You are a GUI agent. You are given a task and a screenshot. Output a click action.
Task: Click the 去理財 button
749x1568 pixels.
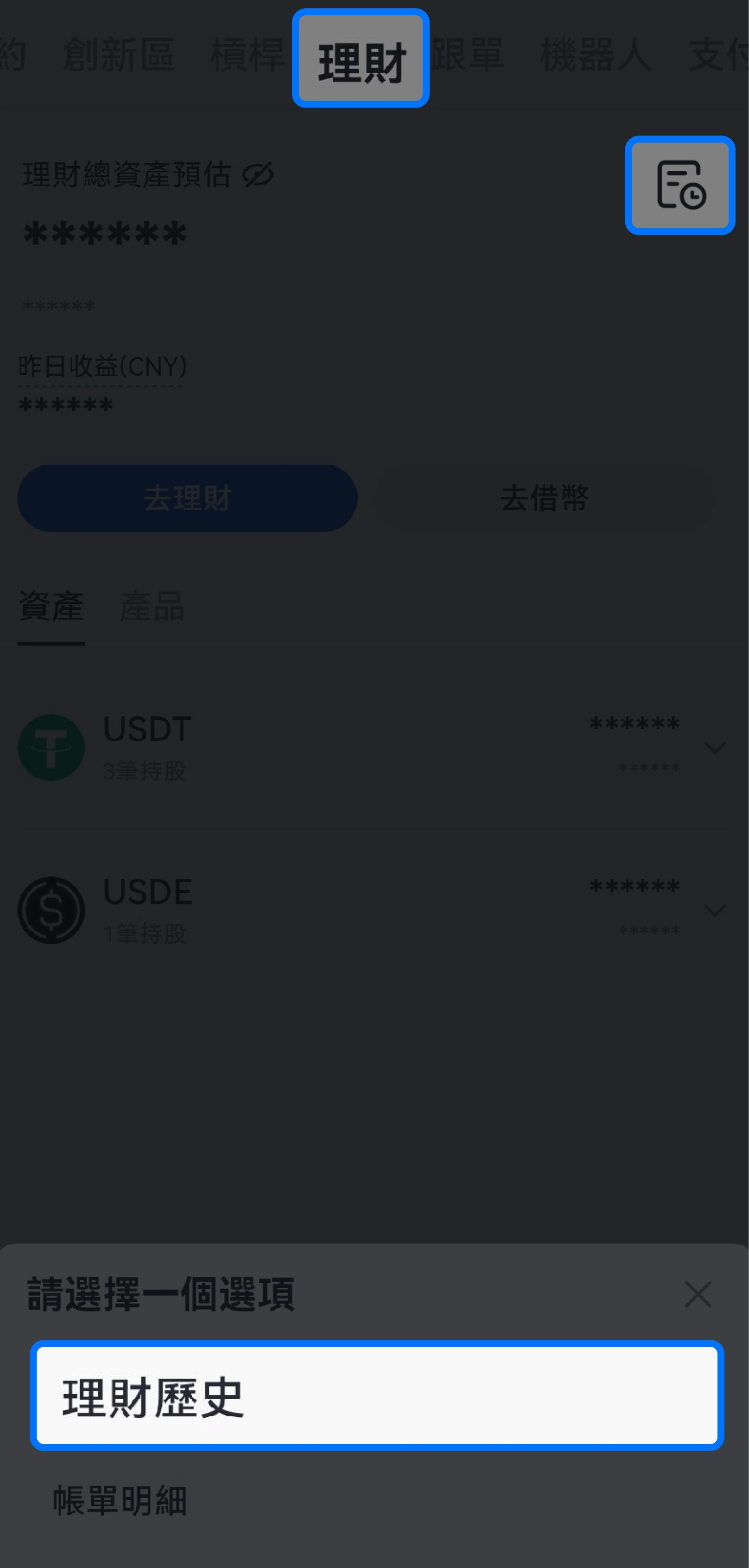pyautogui.click(x=186, y=497)
